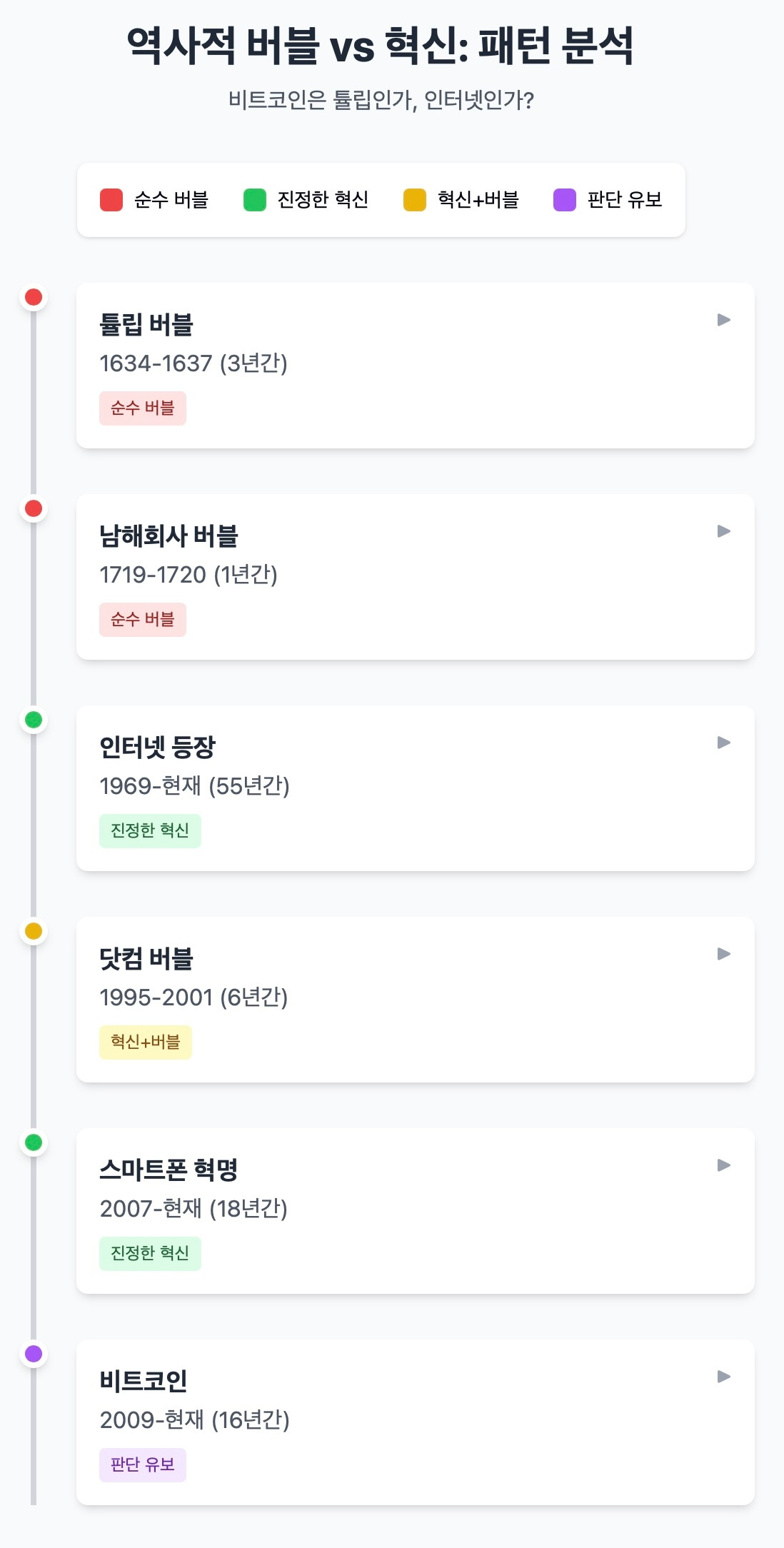
Task: Toggle the 순수 버블 badge on 튤립 버블 card
Action: point(142,408)
